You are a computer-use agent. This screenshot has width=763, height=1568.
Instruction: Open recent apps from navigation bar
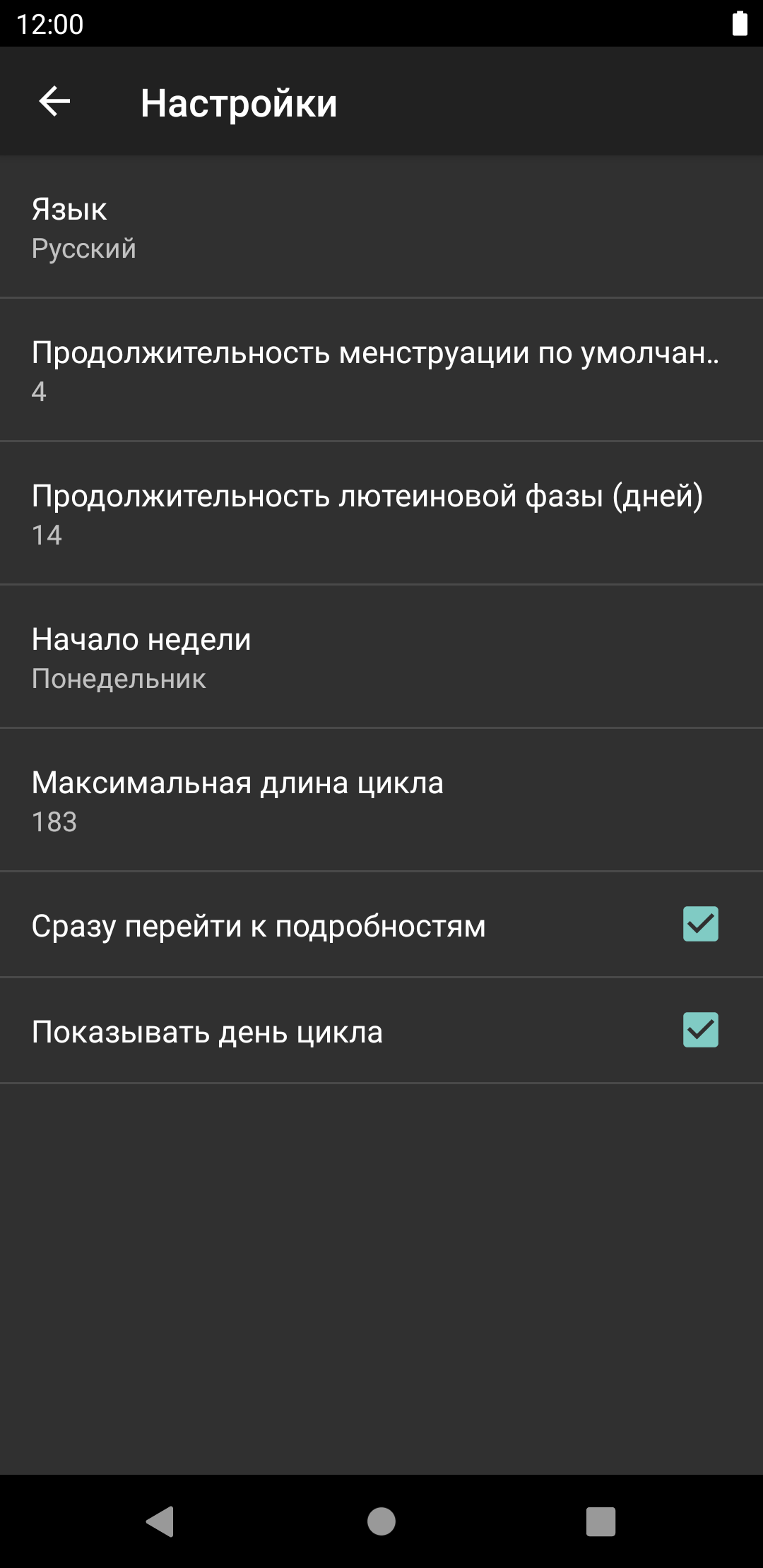601,1521
